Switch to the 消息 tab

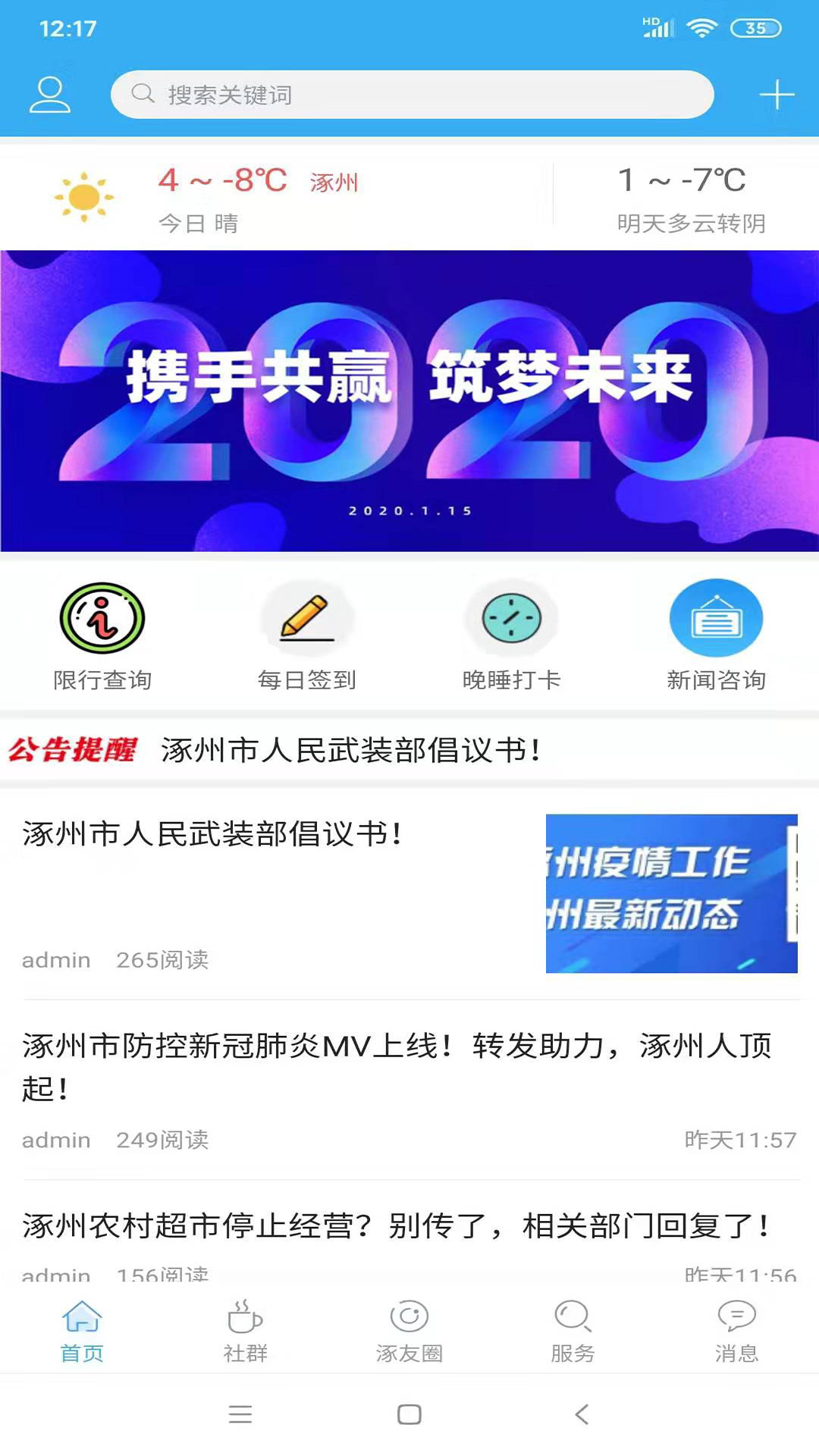tap(736, 1331)
